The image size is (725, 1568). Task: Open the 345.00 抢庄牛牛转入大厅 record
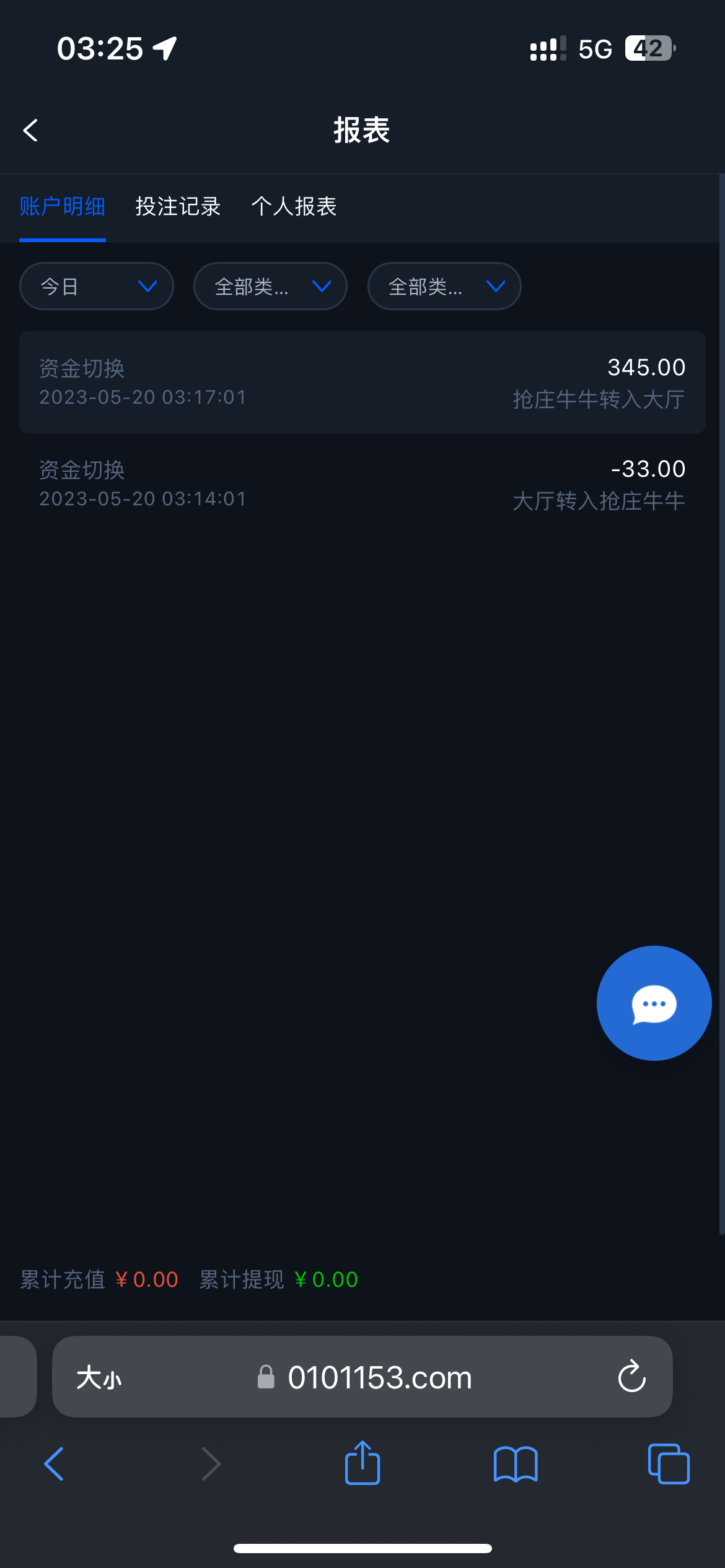coord(362,382)
